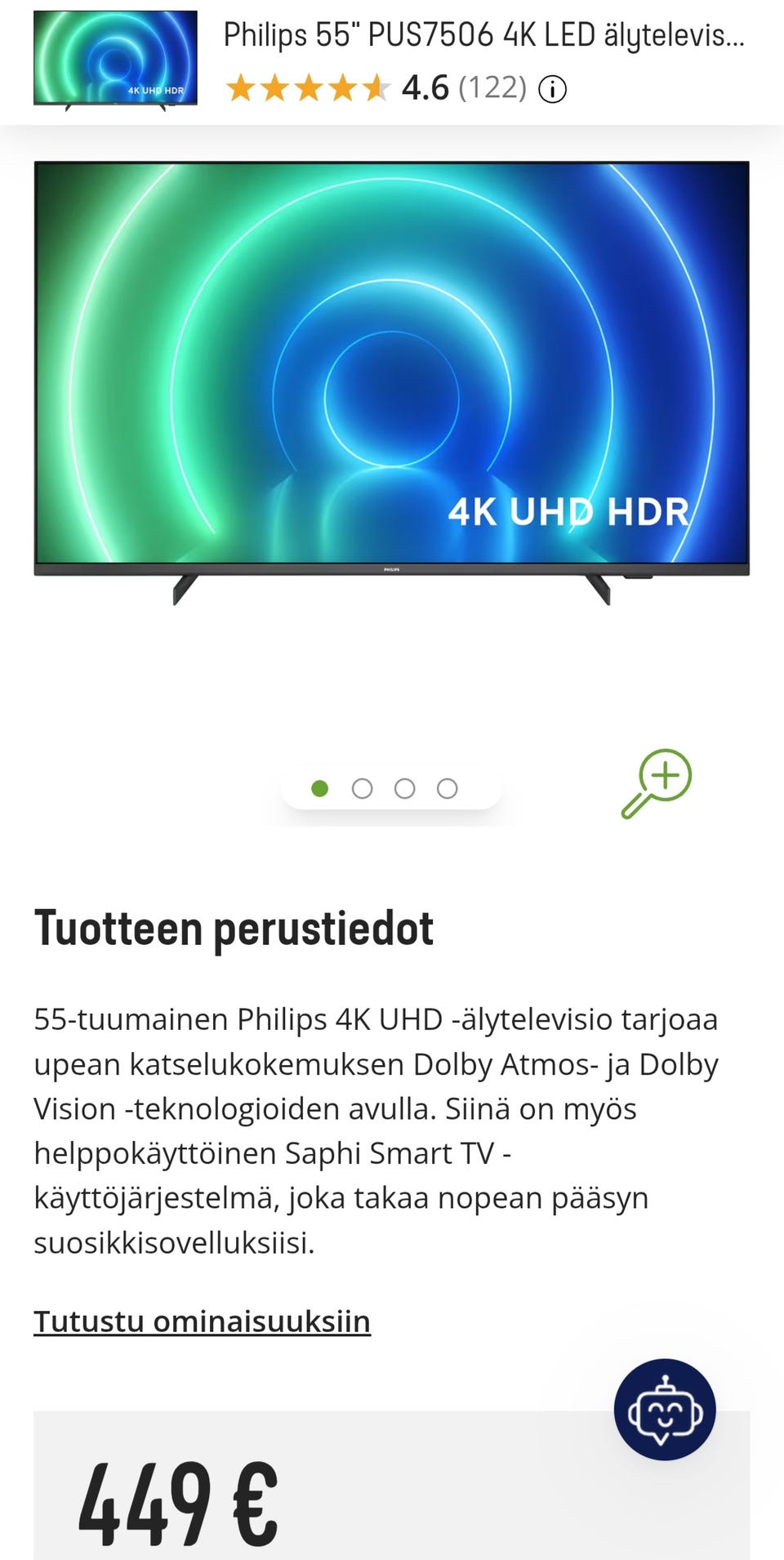Jump to the fourth gallery image dot
The image size is (784, 1560).
tap(447, 788)
